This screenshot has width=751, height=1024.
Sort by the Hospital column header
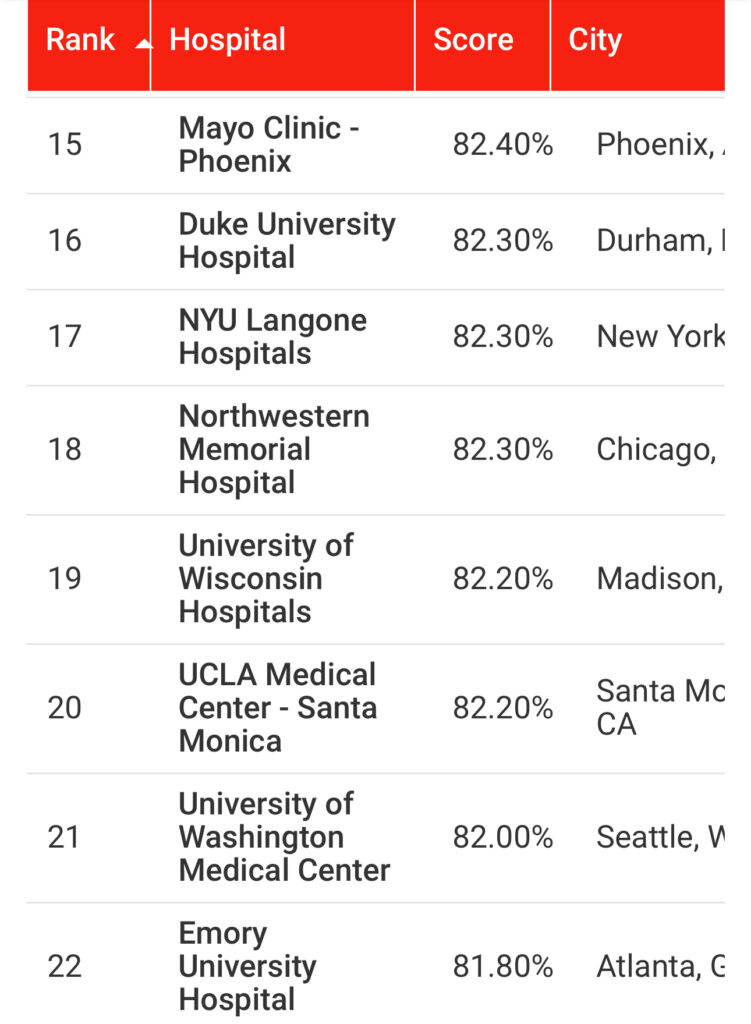click(x=228, y=41)
